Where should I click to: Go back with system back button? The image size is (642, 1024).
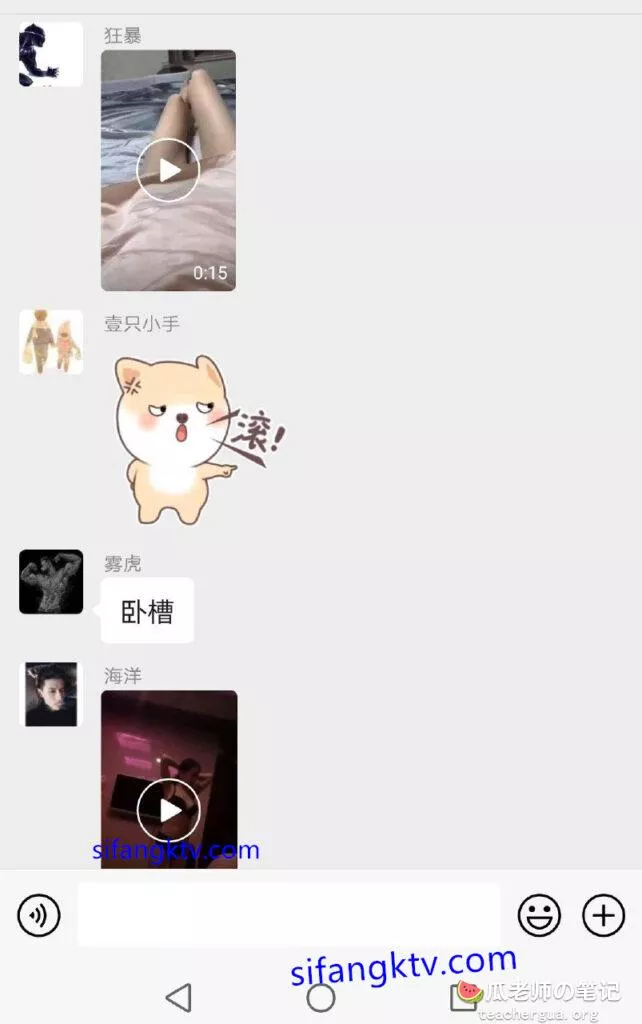(178, 997)
